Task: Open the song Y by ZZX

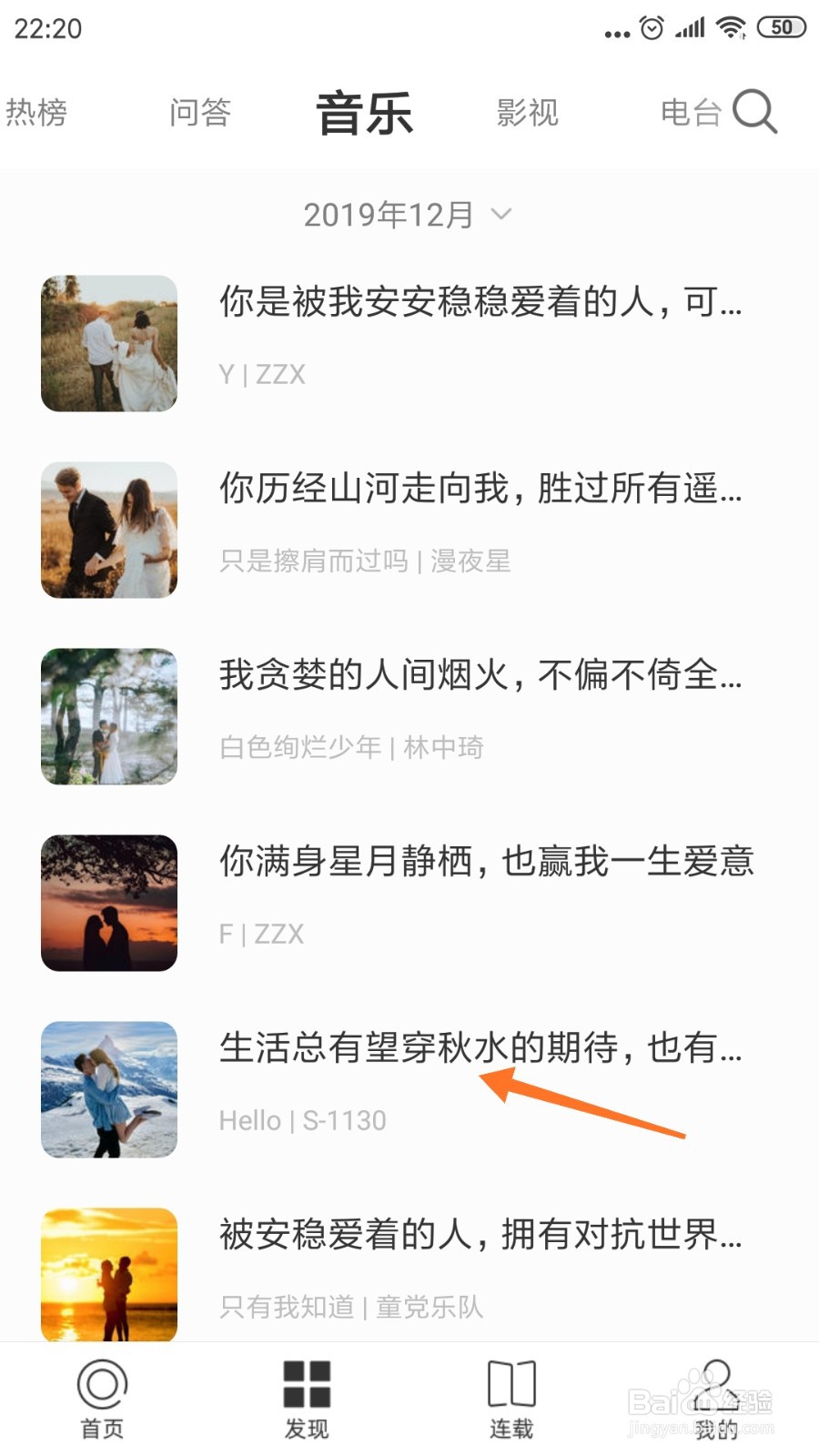Action: (409, 343)
